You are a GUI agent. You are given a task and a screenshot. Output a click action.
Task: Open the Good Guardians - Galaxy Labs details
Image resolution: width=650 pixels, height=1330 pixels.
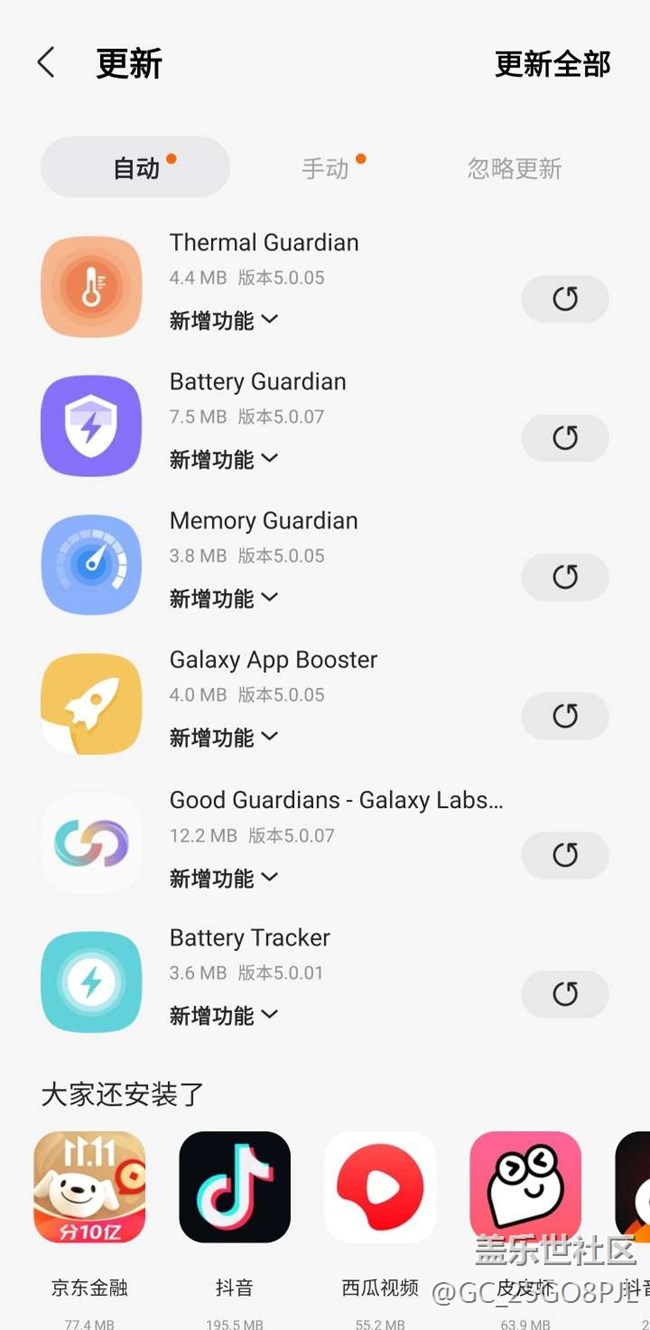coord(335,800)
